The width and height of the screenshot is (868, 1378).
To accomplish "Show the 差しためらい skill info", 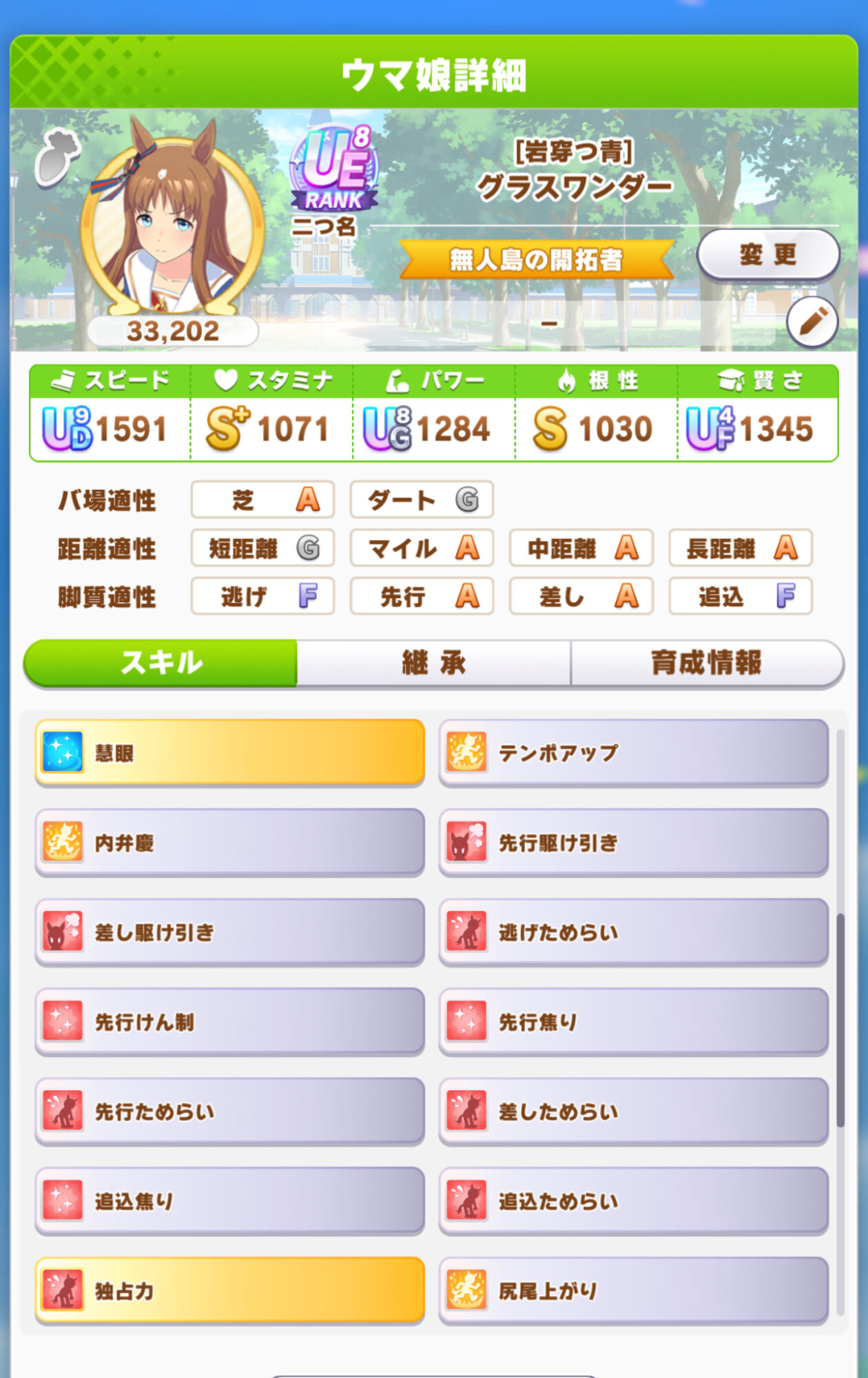I will [633, 1111].
